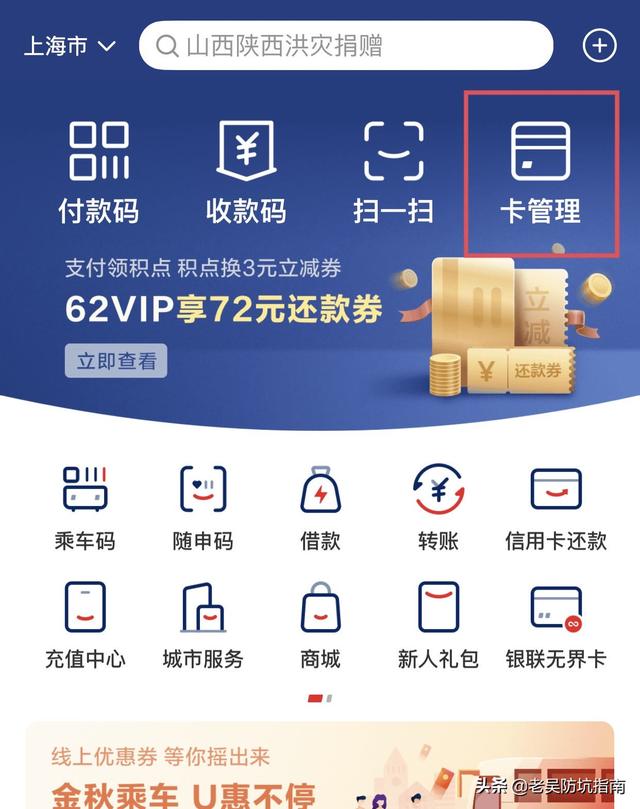Open the plus add menu icon
Viewport: 640px width, 809px height.
(x=599, y=46)
